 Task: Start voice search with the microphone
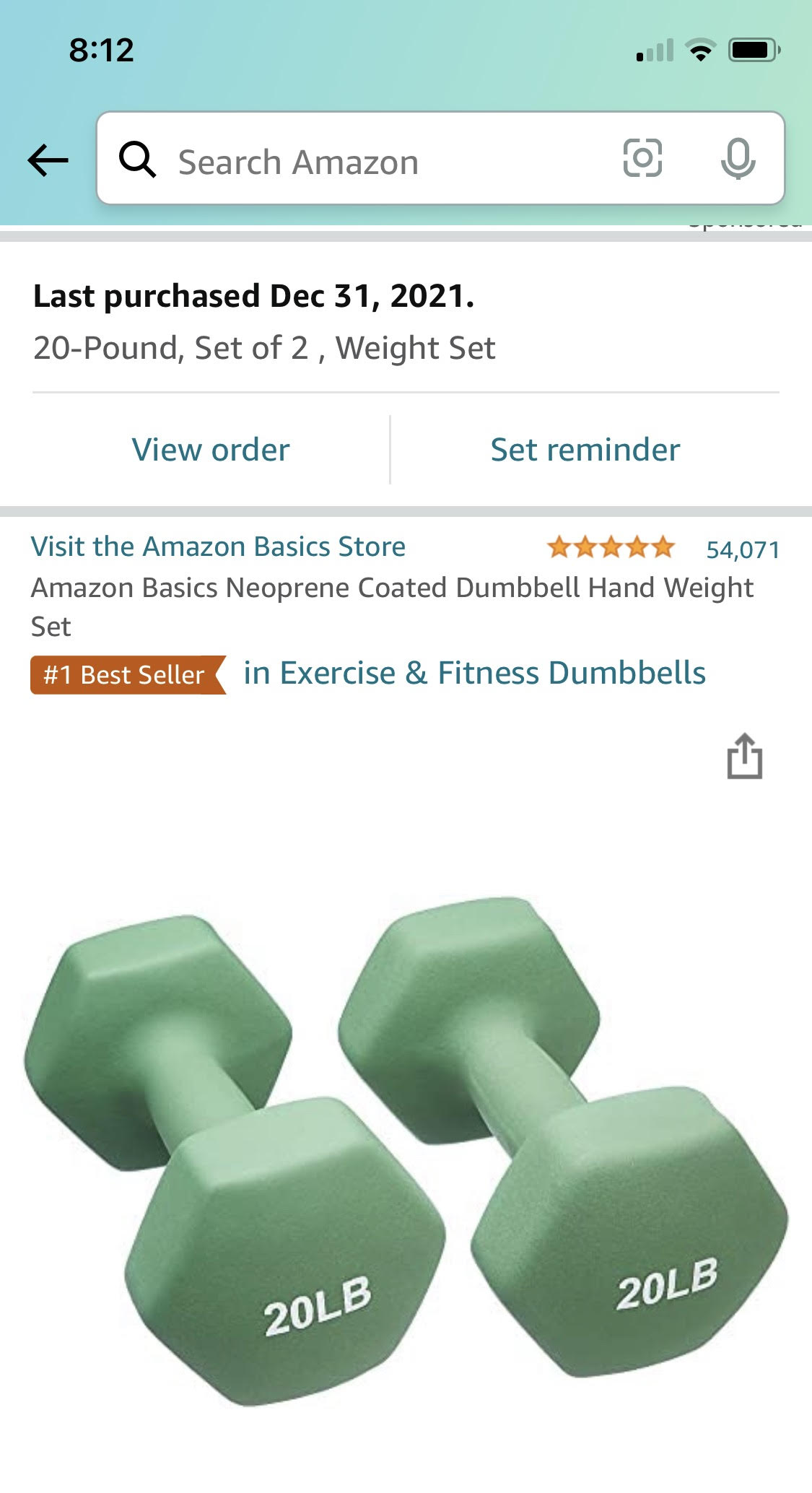738,158
